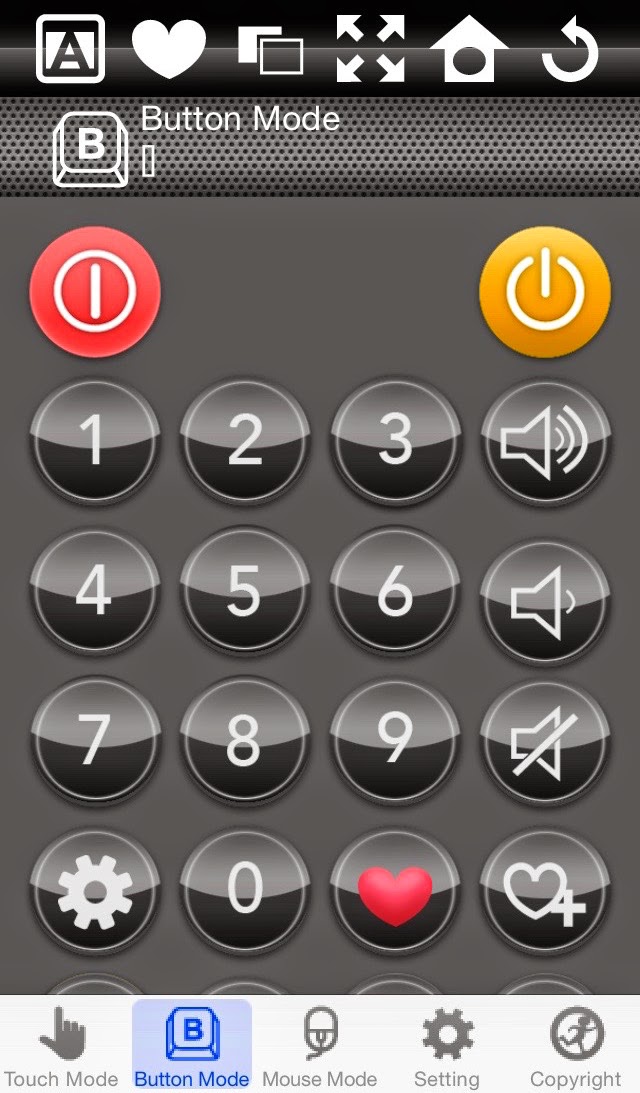The image size is (640, 1093).
Task: Tap number 0 on the keypad
Action: [x=245, y=890]
